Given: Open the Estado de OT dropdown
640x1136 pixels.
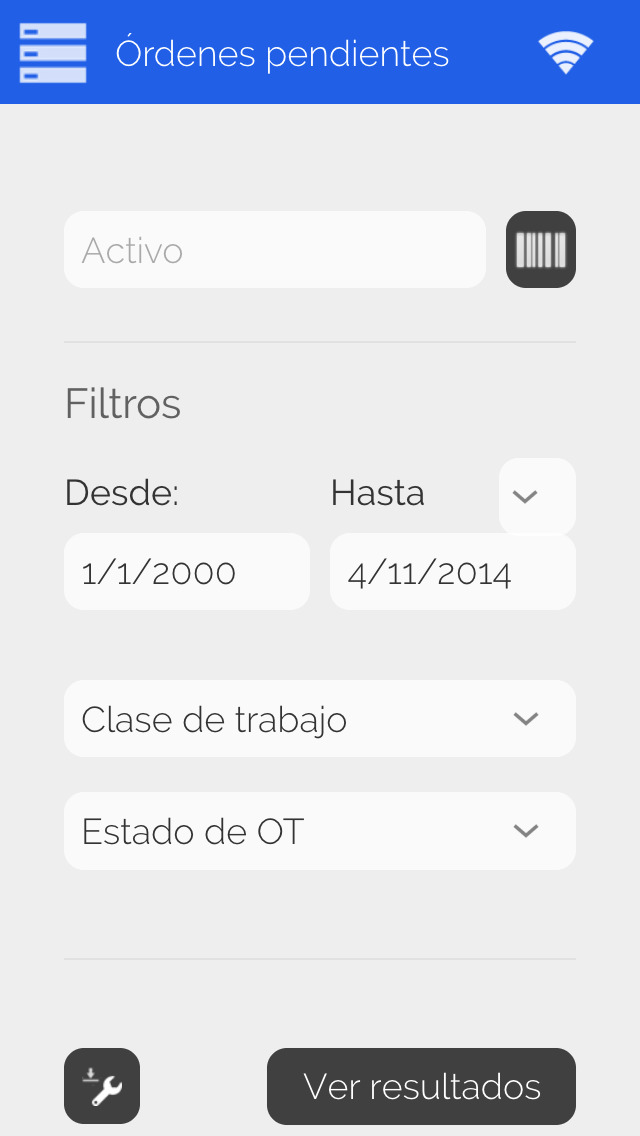Looking at the screenshot, I should [x=320, y=831].
